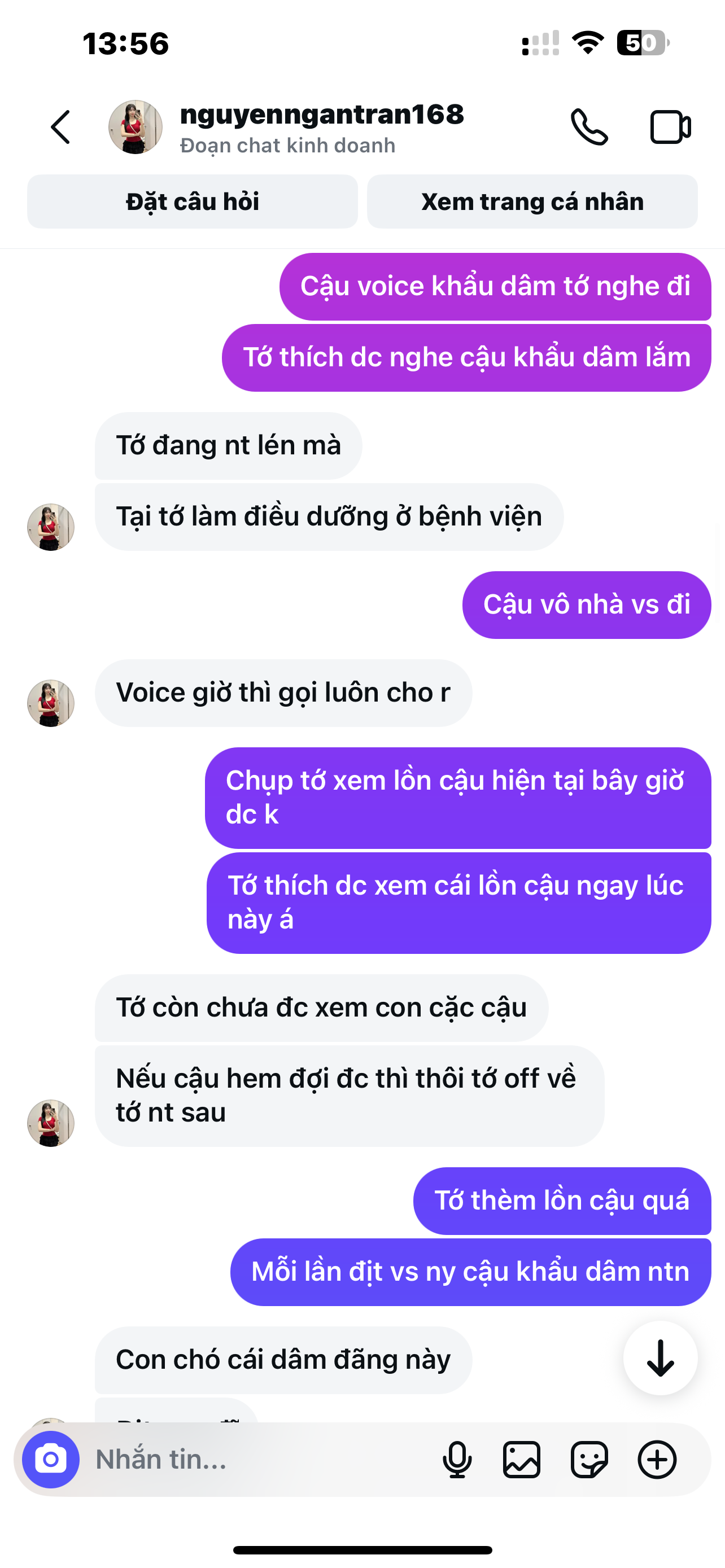
Task: Open more options with the plus icon
Action: coord(657,1459)
